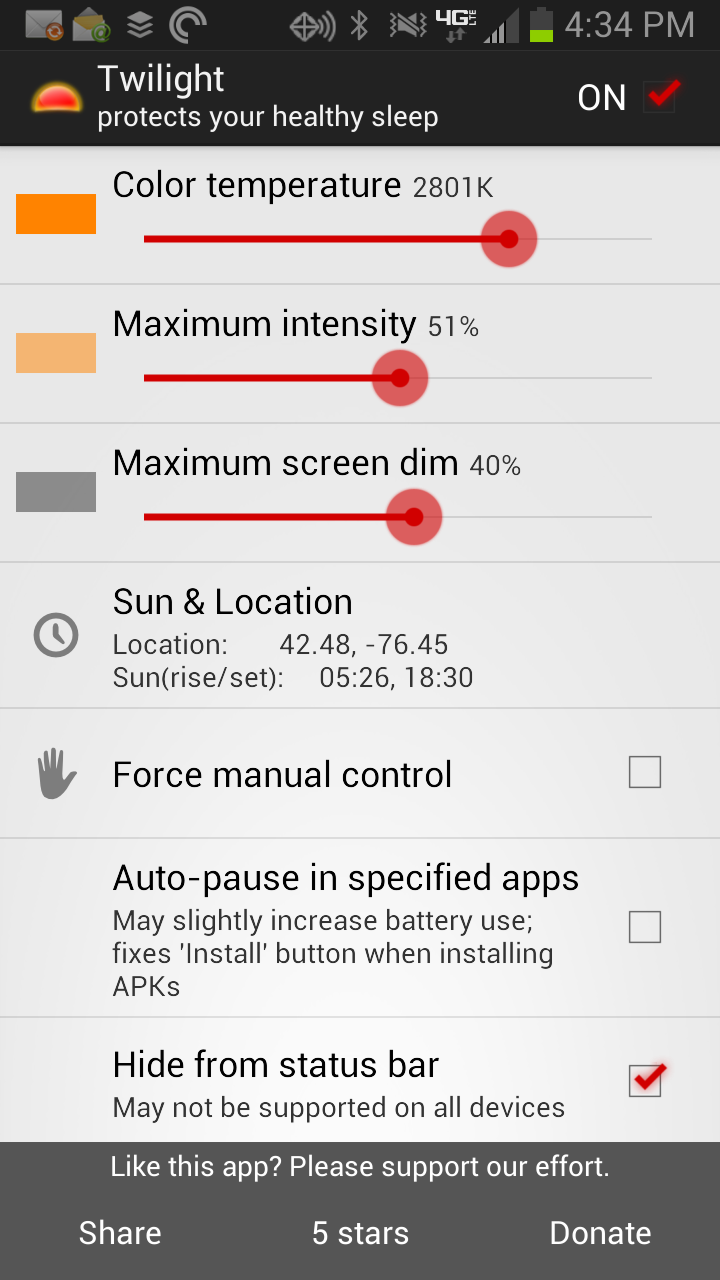
Task: Tap the Maximum screen dim slider track
Action: coord(398,517)
